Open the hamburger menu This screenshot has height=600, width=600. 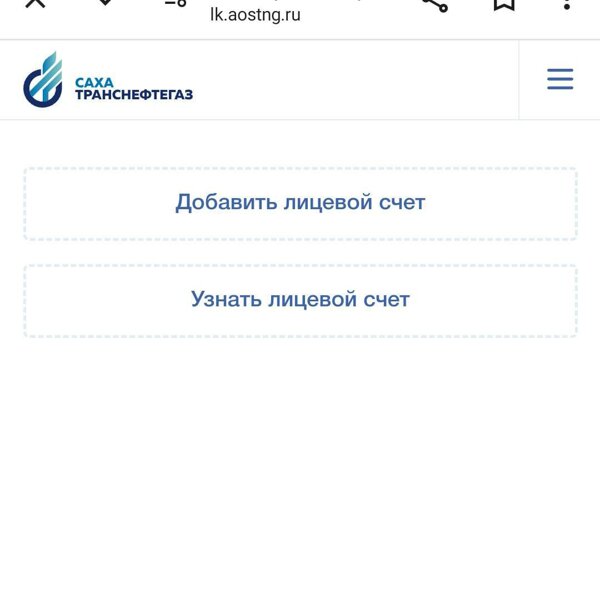pyautogui.click(x=560, y=80)
